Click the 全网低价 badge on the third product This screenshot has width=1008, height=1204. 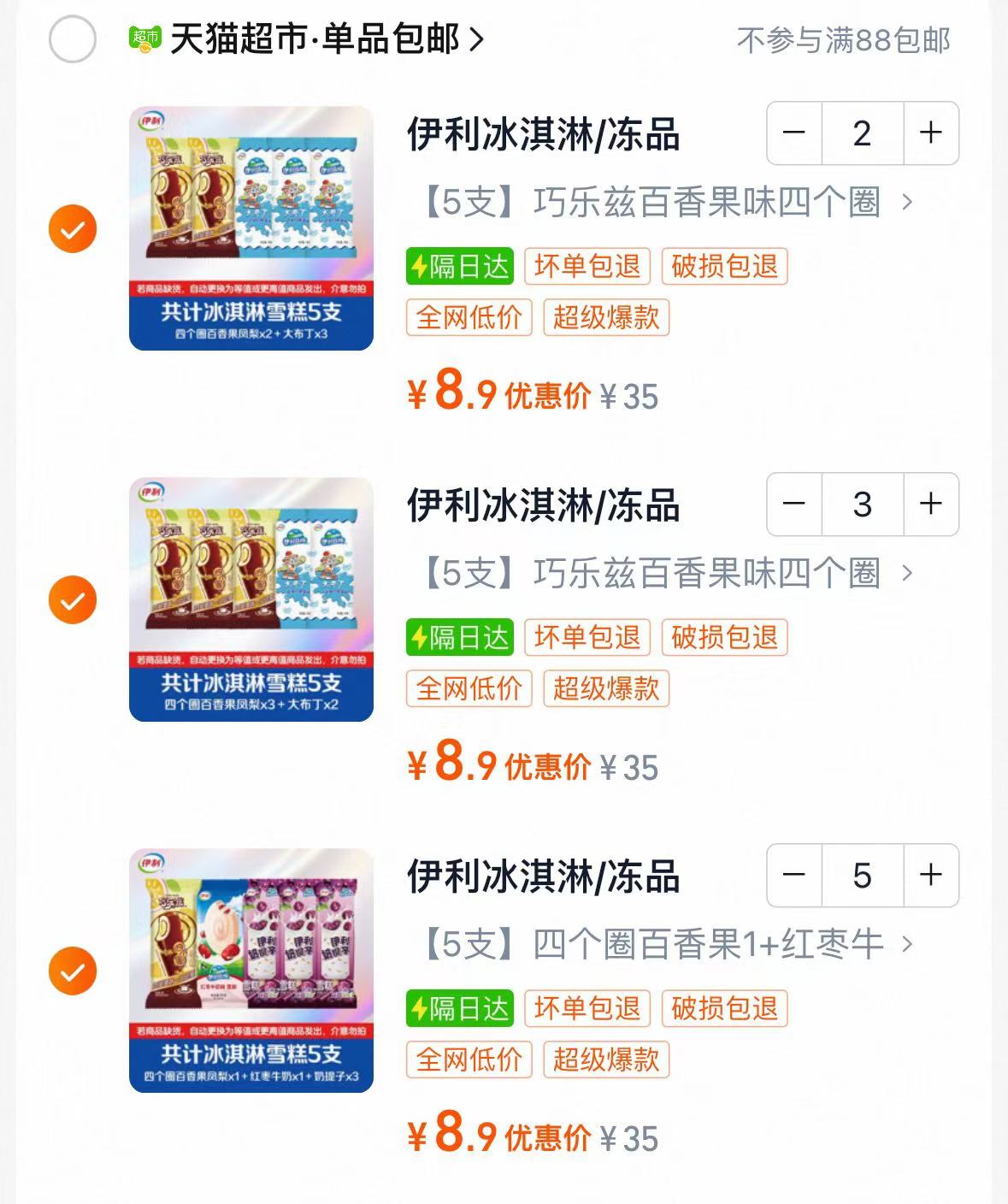(469, 1060)
